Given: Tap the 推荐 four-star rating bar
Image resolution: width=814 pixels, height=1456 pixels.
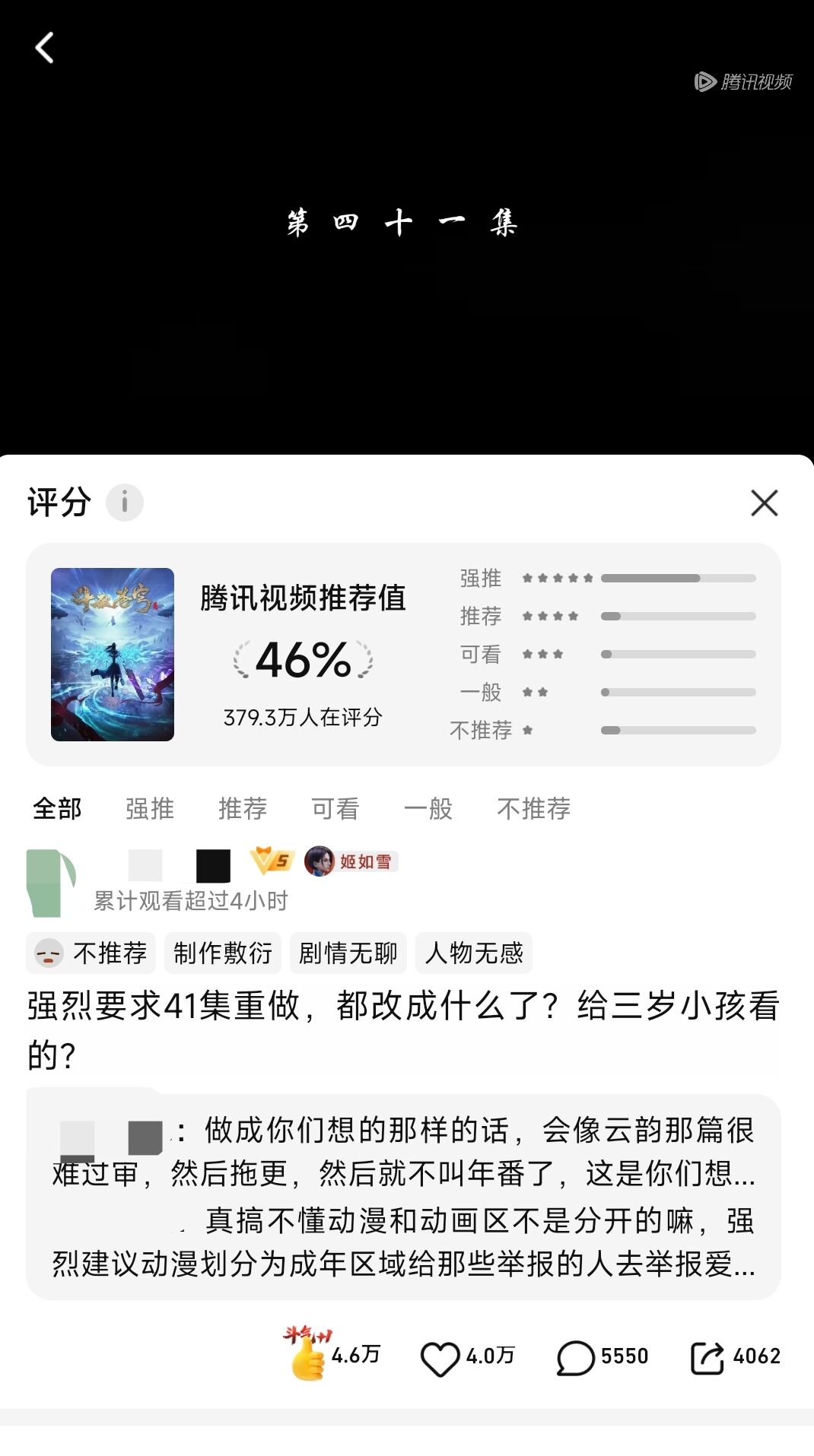Looking at the screenshot, I should [x=677, y=616].
